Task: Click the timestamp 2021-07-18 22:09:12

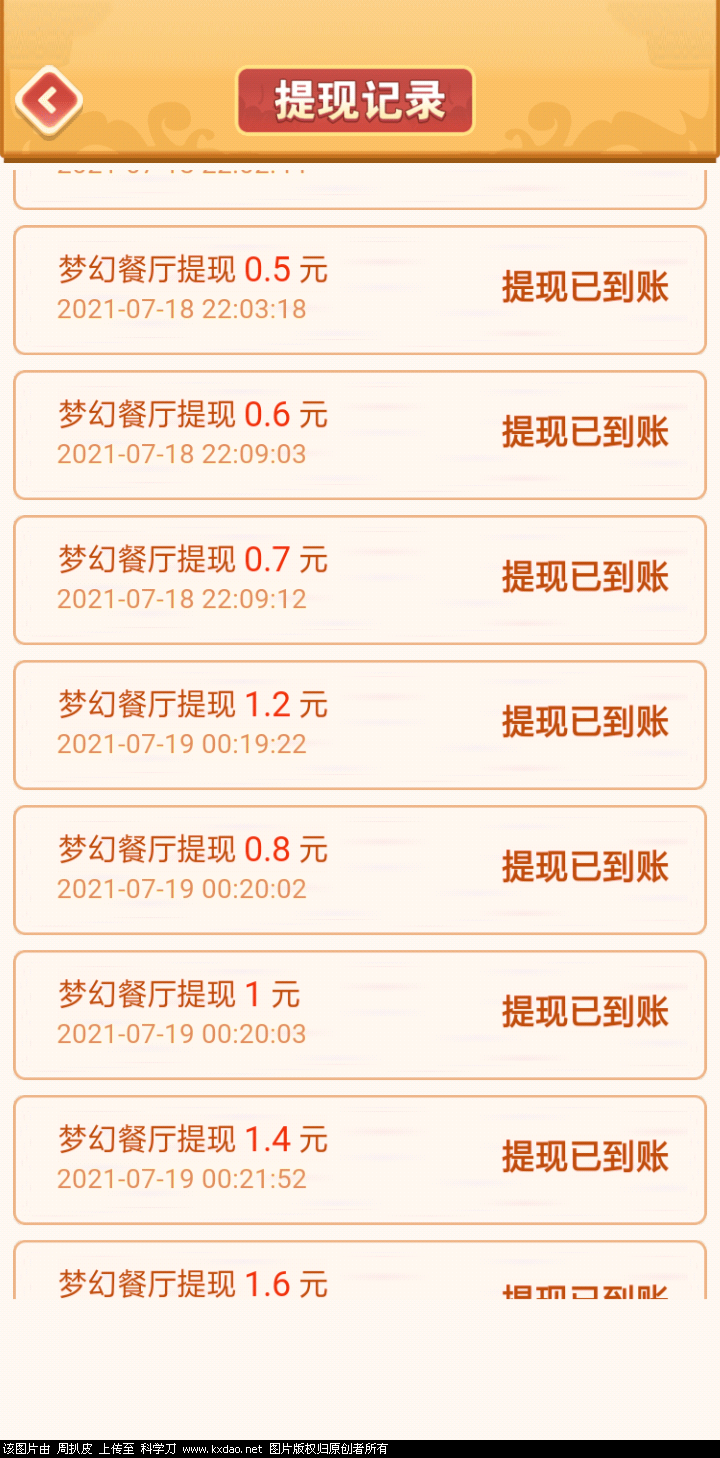Action: 179,599
